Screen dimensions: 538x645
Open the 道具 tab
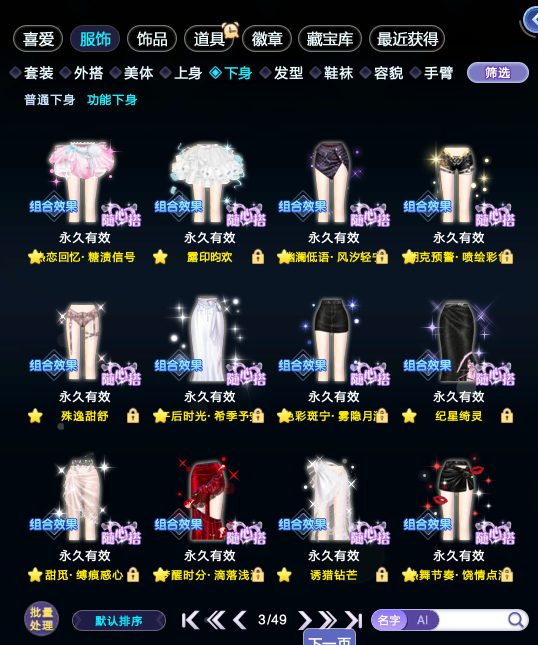click(209, 39)
